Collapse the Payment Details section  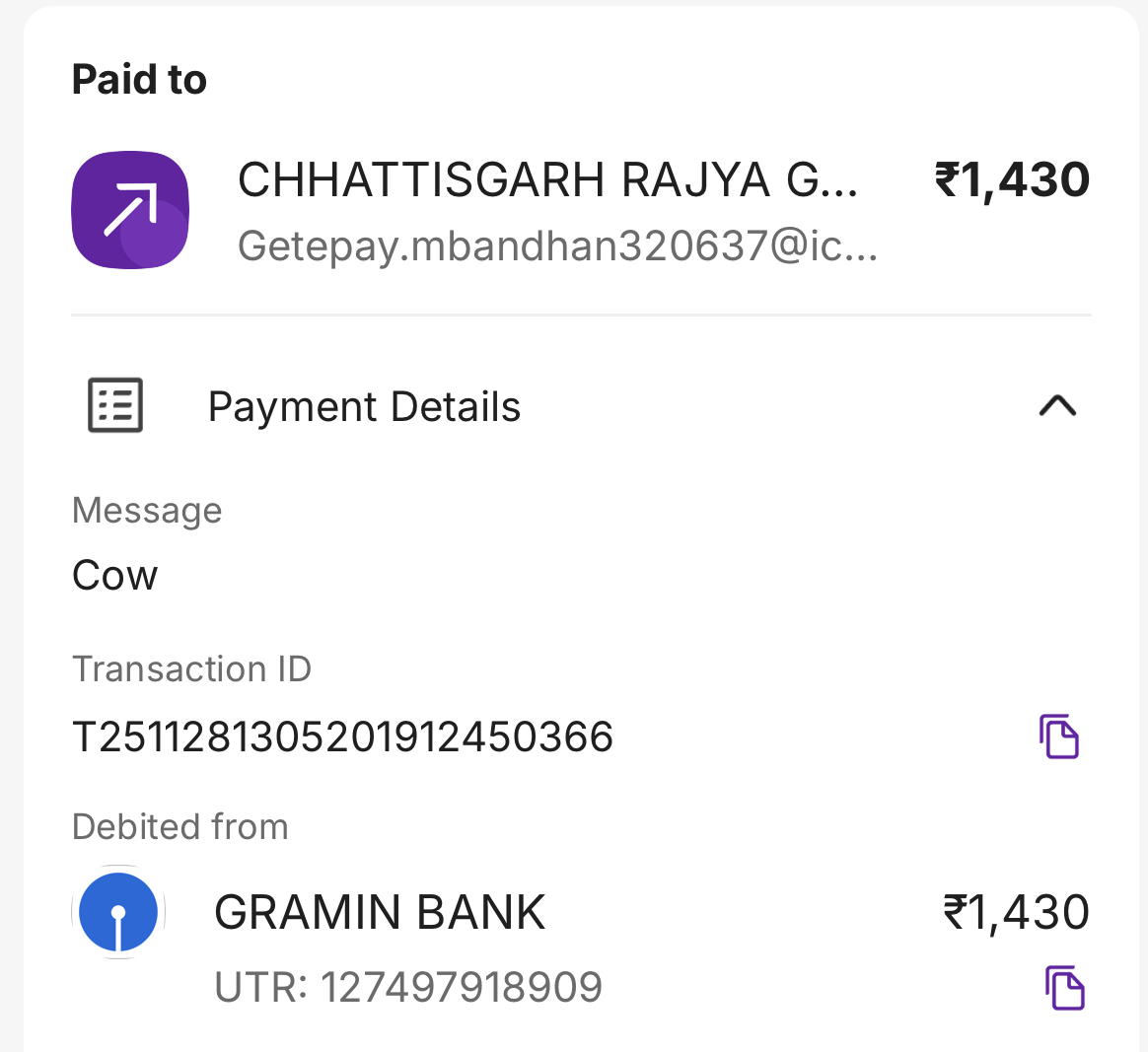pyautogui.click(x=1057, y=406)
